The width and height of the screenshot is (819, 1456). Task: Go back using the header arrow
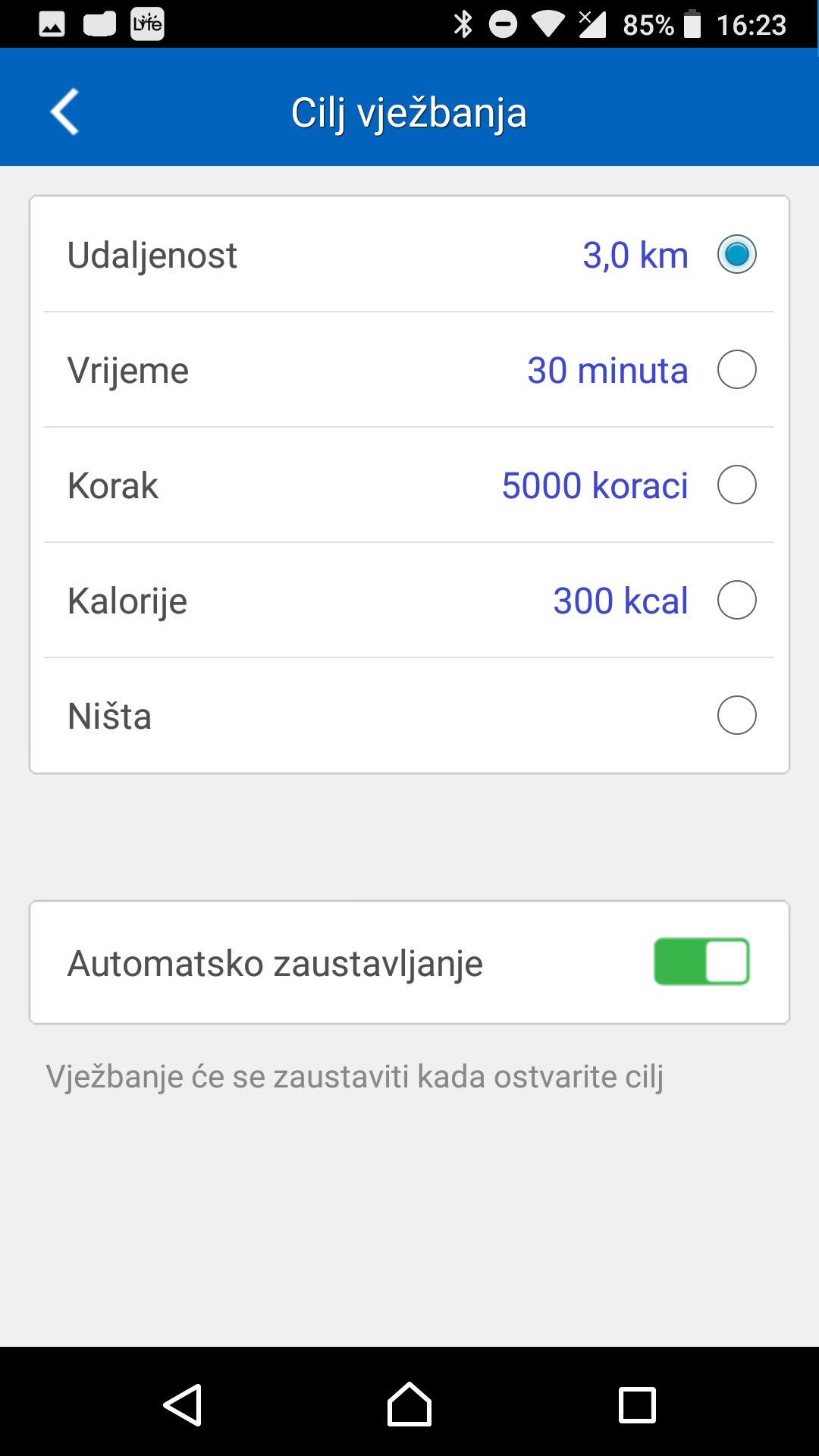tap(65, 112)
